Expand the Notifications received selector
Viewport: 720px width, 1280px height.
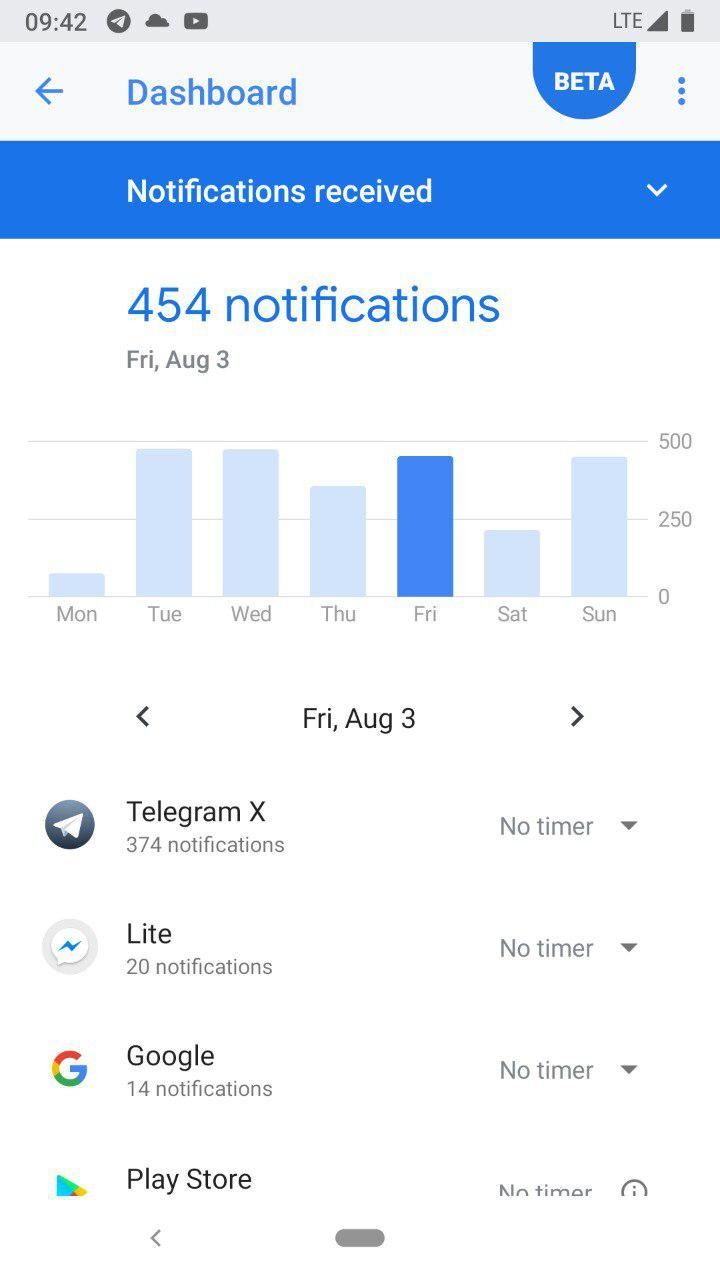click(x=657, y=190)
